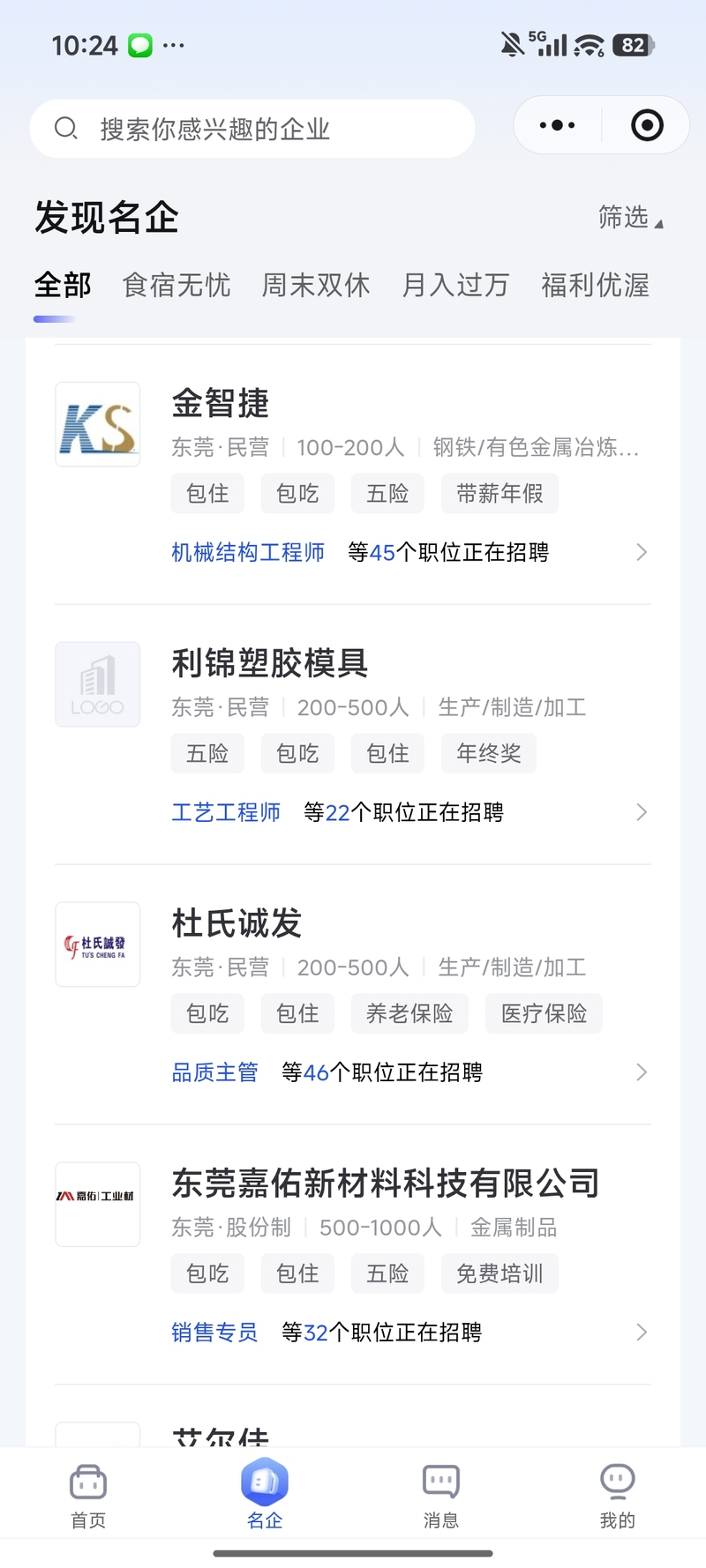Viewport: 706px width, 1568px height.
Task: Go to the 首页 tab
Action: pos(88,1496)
